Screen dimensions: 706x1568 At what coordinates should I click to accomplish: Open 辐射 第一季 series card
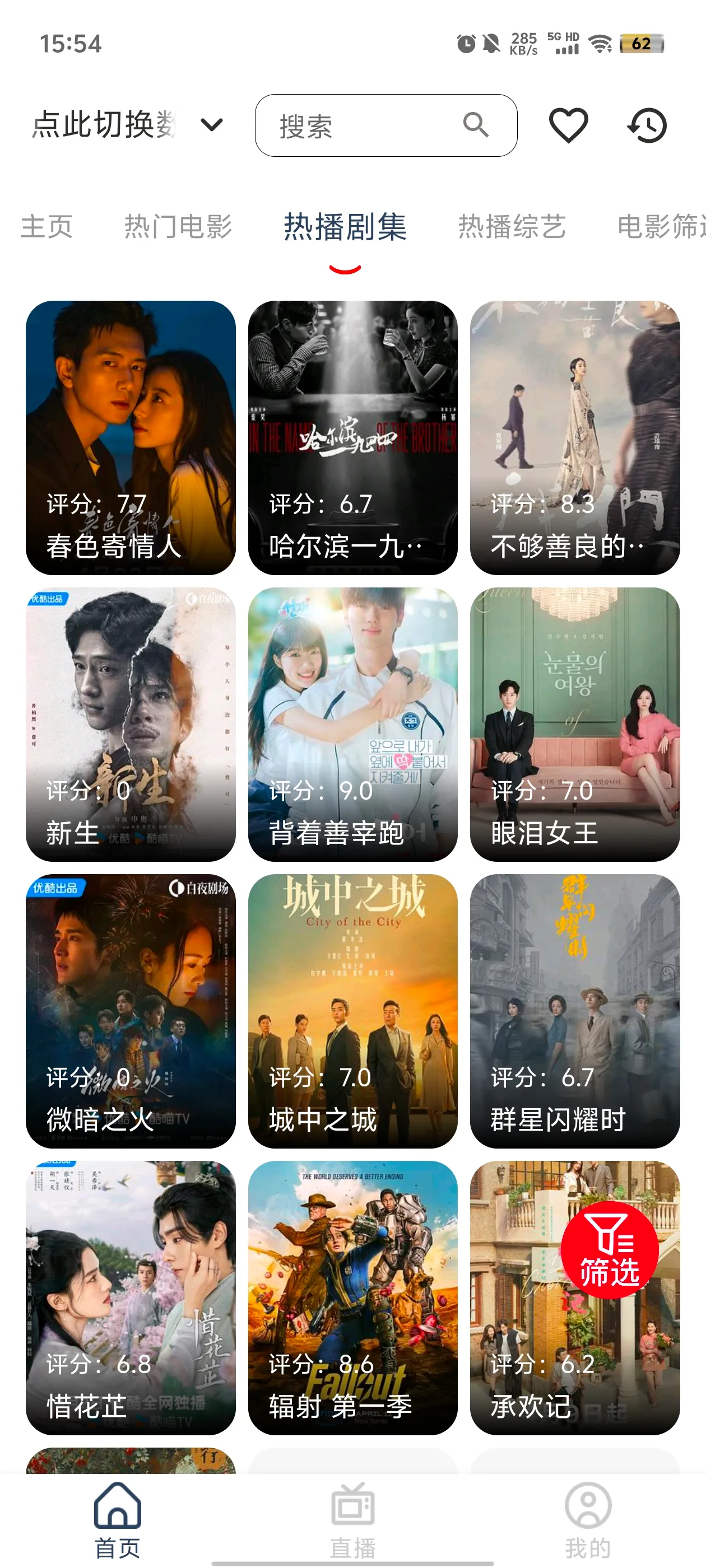352,1297
